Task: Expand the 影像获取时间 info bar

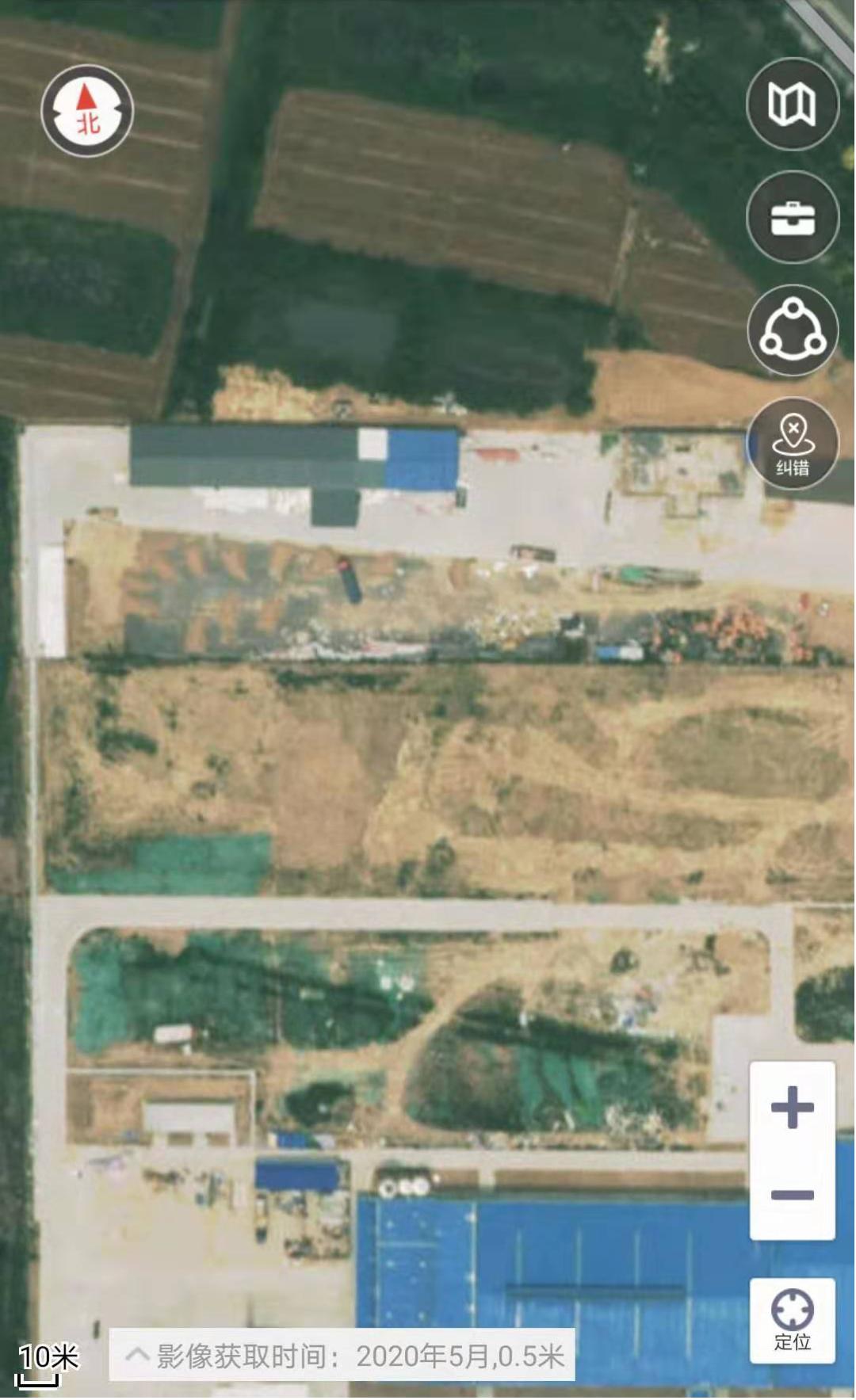Action: coord(137,1355)
